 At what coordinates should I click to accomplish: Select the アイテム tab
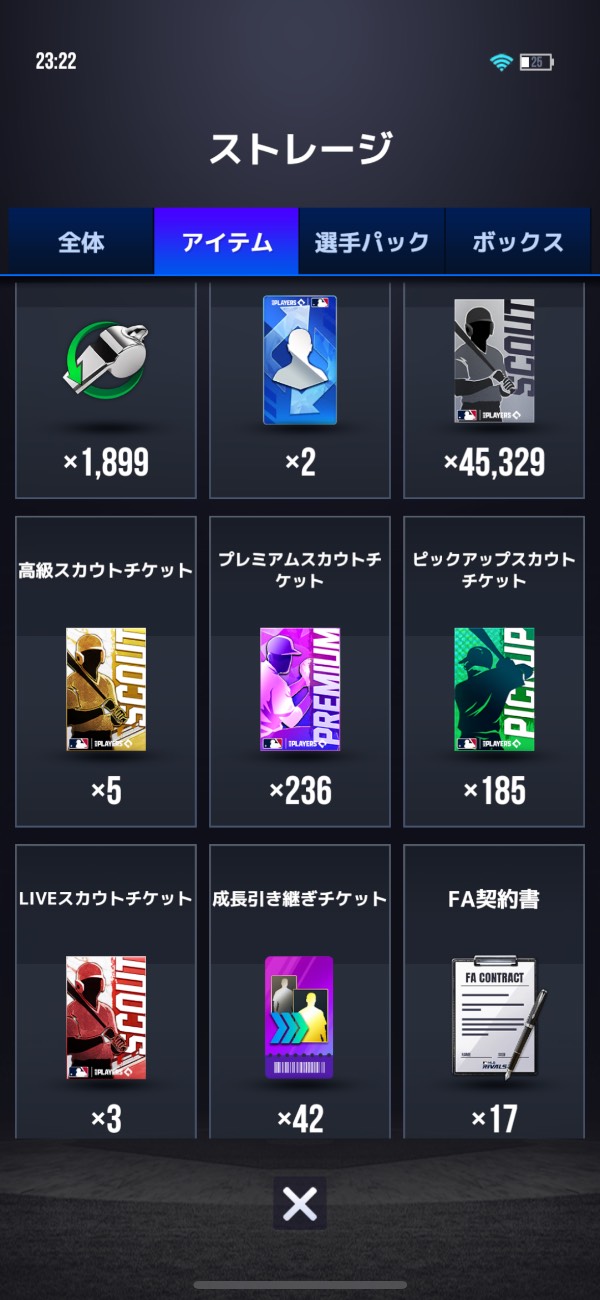pos(226,242)
